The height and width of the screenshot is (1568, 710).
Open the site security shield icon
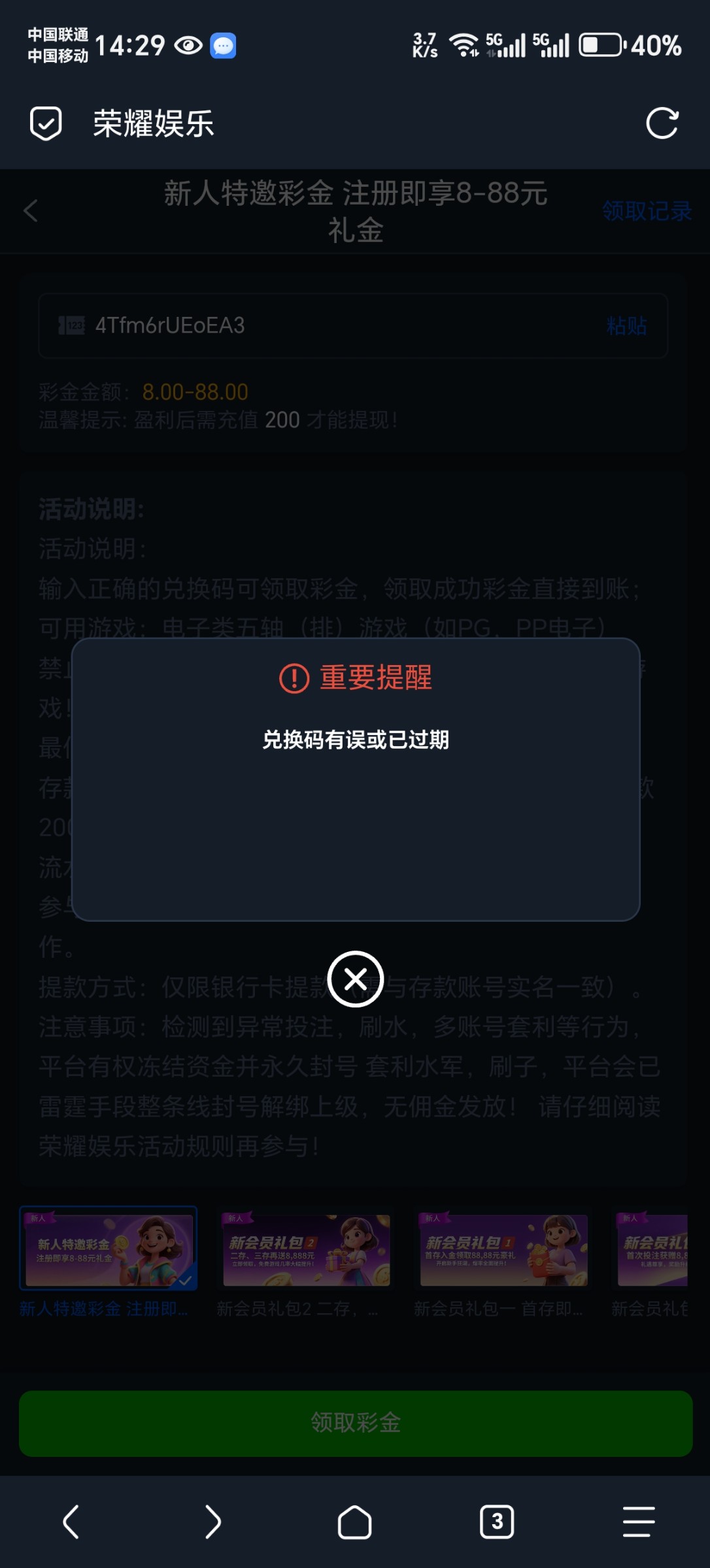(46, 123)
